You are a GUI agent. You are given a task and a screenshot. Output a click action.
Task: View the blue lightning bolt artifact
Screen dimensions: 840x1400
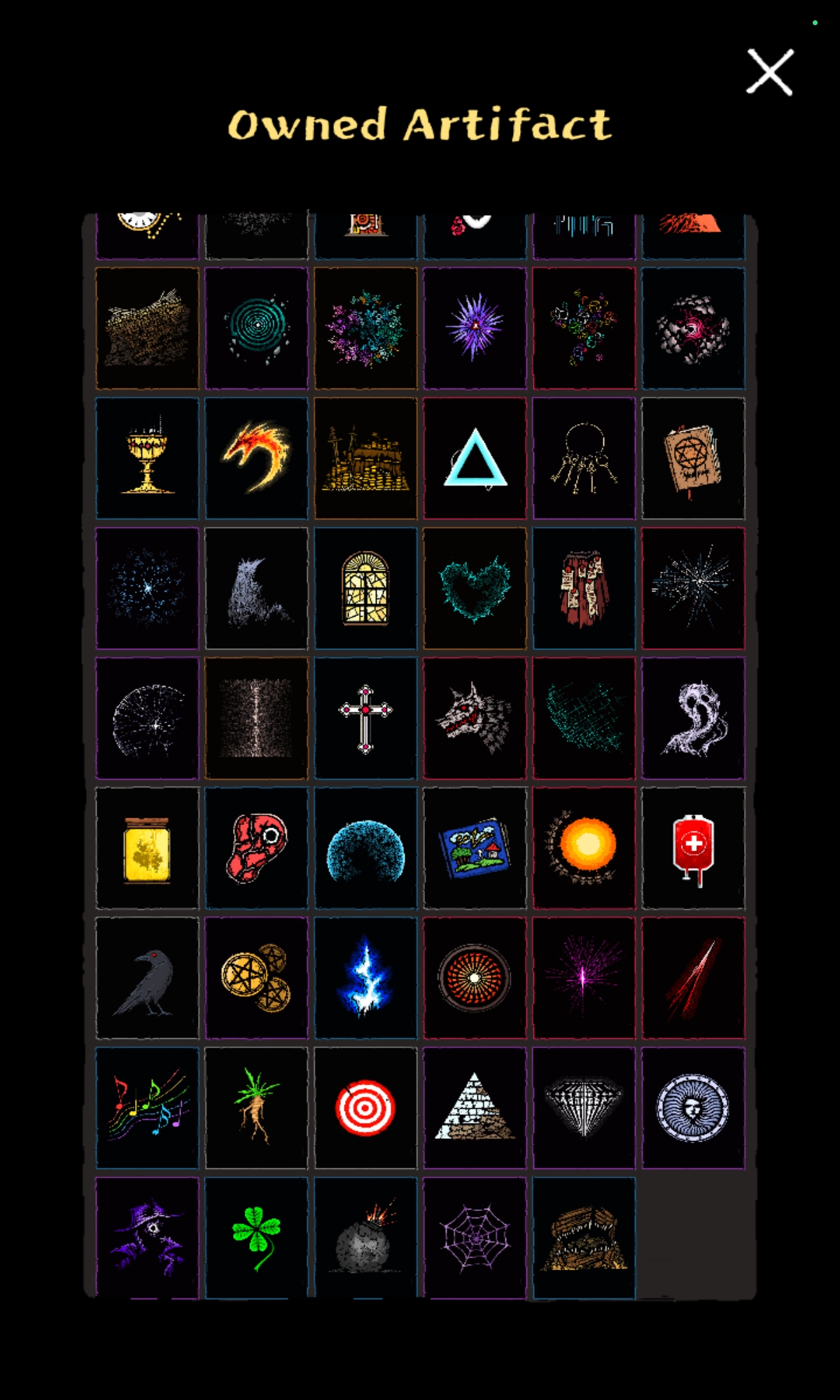click(x=365, y=979)
